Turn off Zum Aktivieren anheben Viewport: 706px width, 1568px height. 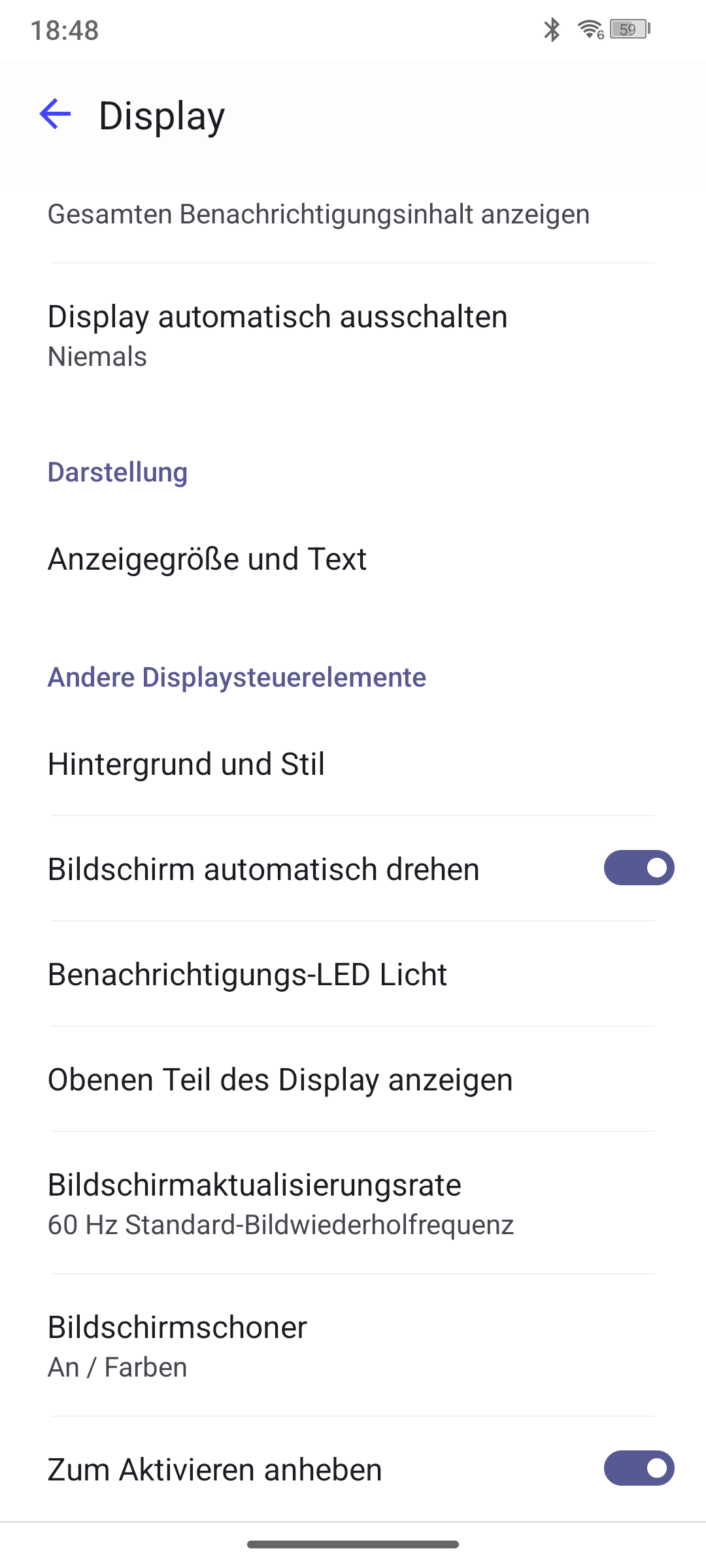click(639, 1468)
